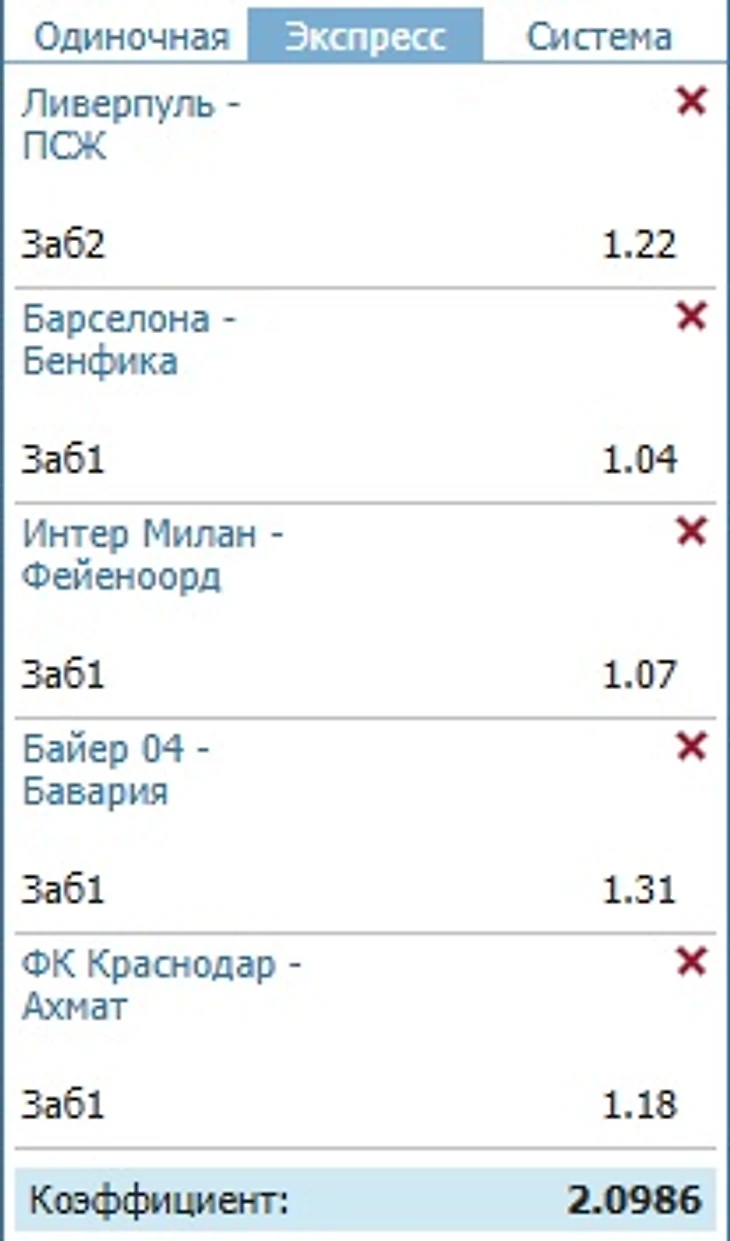
Task: Switch to the Одиночная tab
Action: (131, 37)
